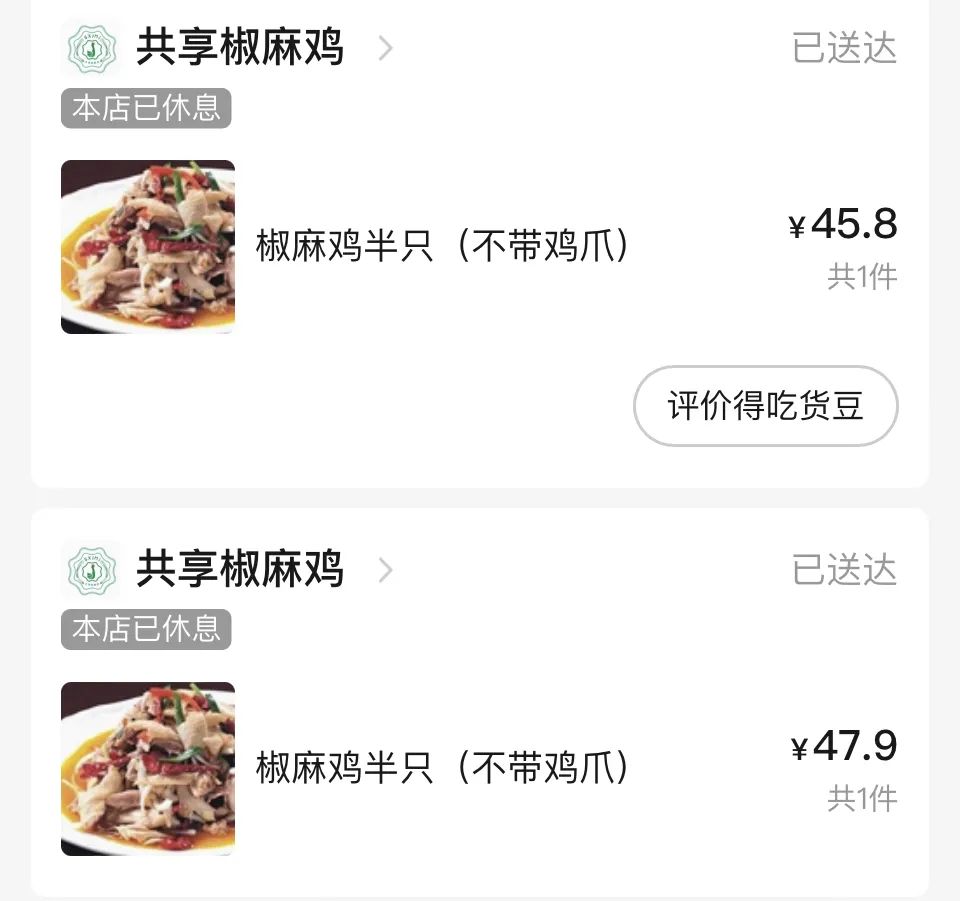960x901 pixels.
Task: Open 共享椒麻鸡 store from the ¥47.9 order
Action: 240,570
